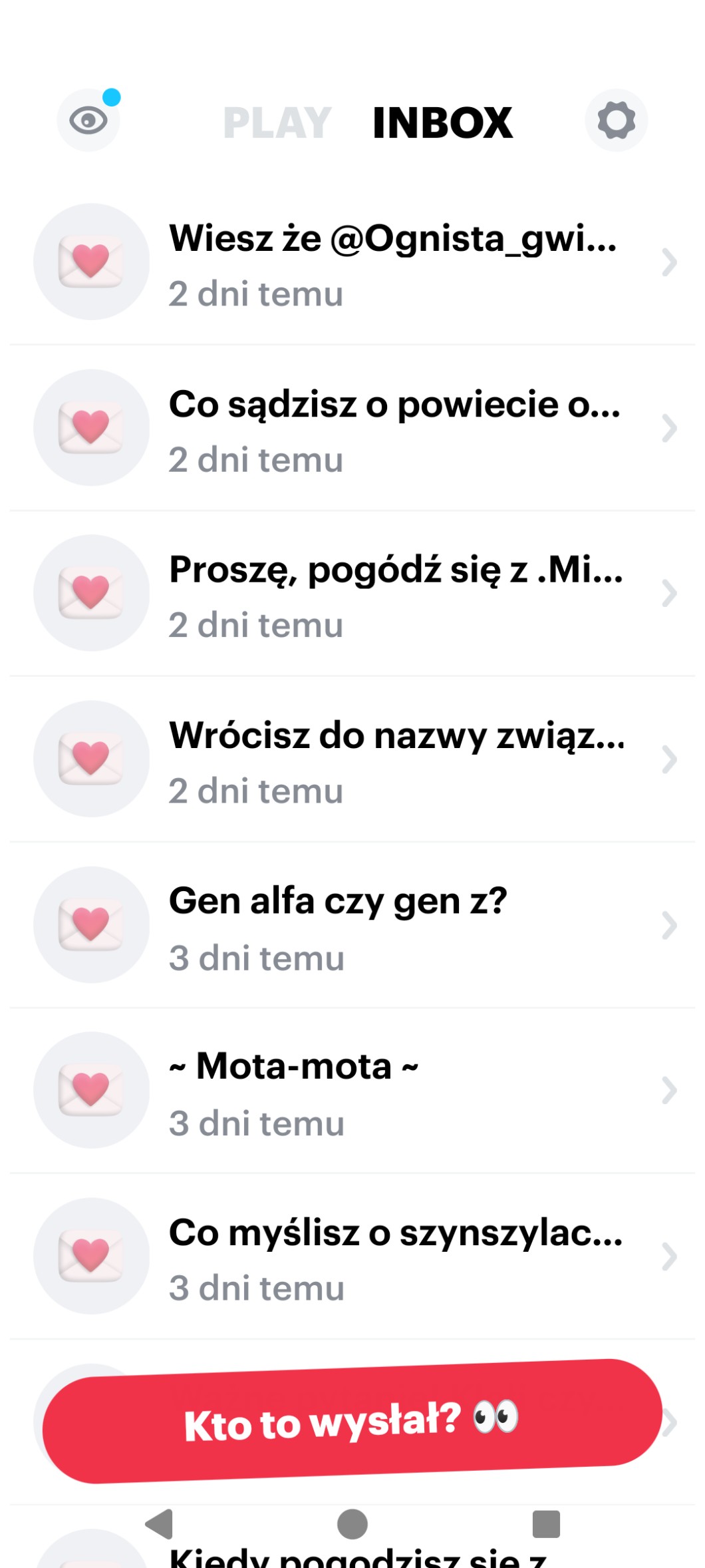
Task: Open settings gear icon
Action: click(x=616, y=120)
